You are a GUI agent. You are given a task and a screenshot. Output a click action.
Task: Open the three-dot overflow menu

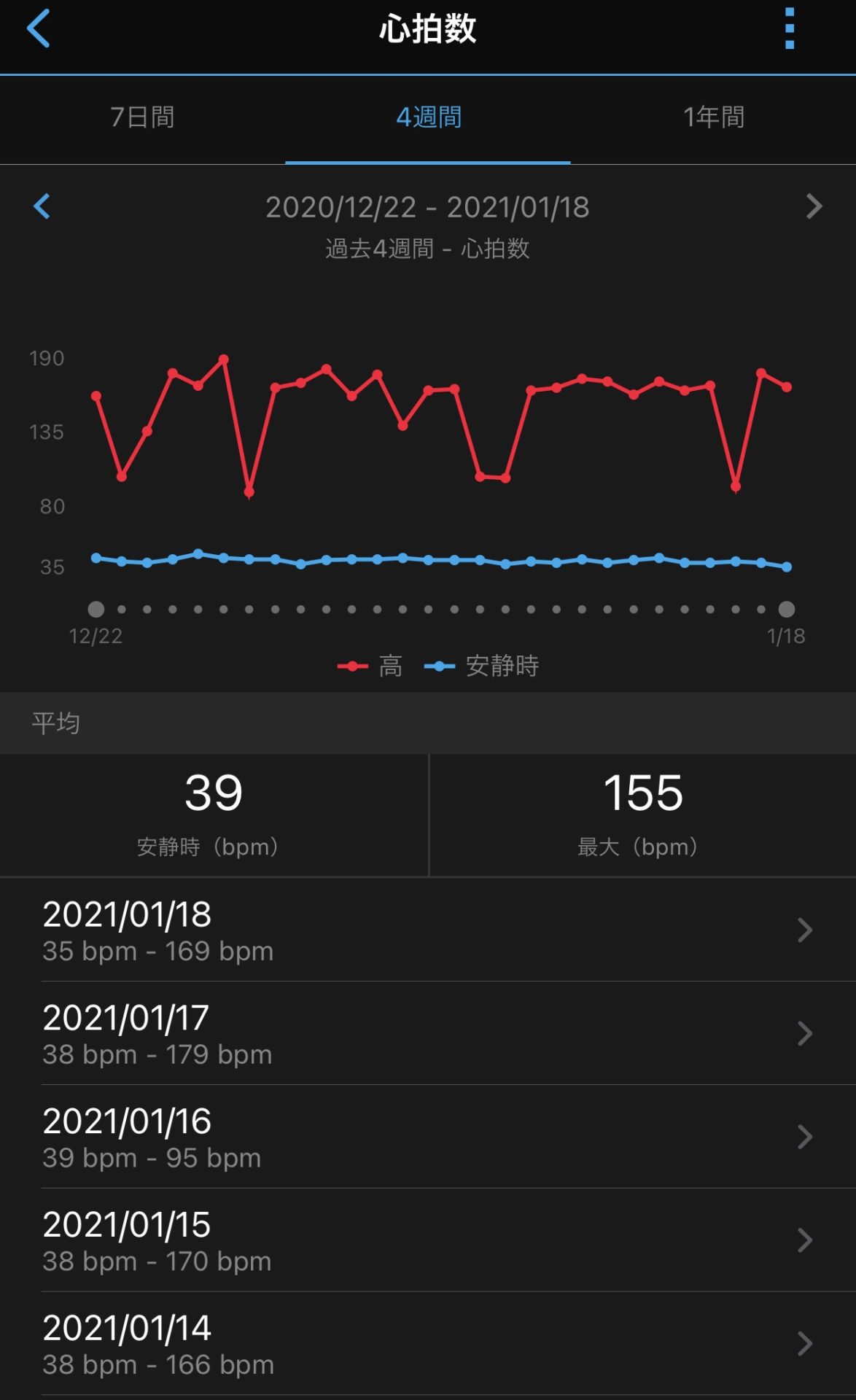pyautogui.click(x=789, y=29)
